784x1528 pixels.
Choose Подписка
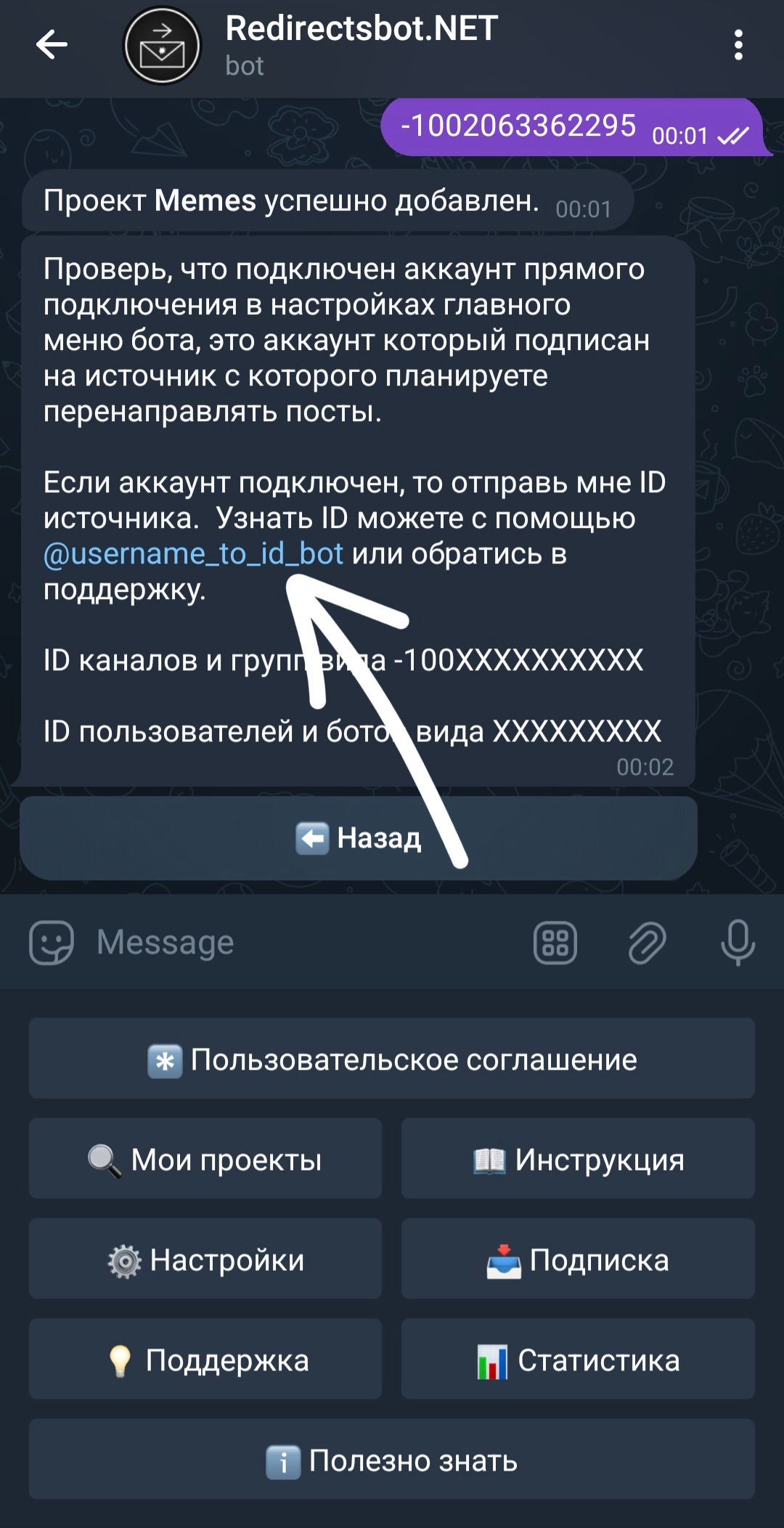point(578,1260)
